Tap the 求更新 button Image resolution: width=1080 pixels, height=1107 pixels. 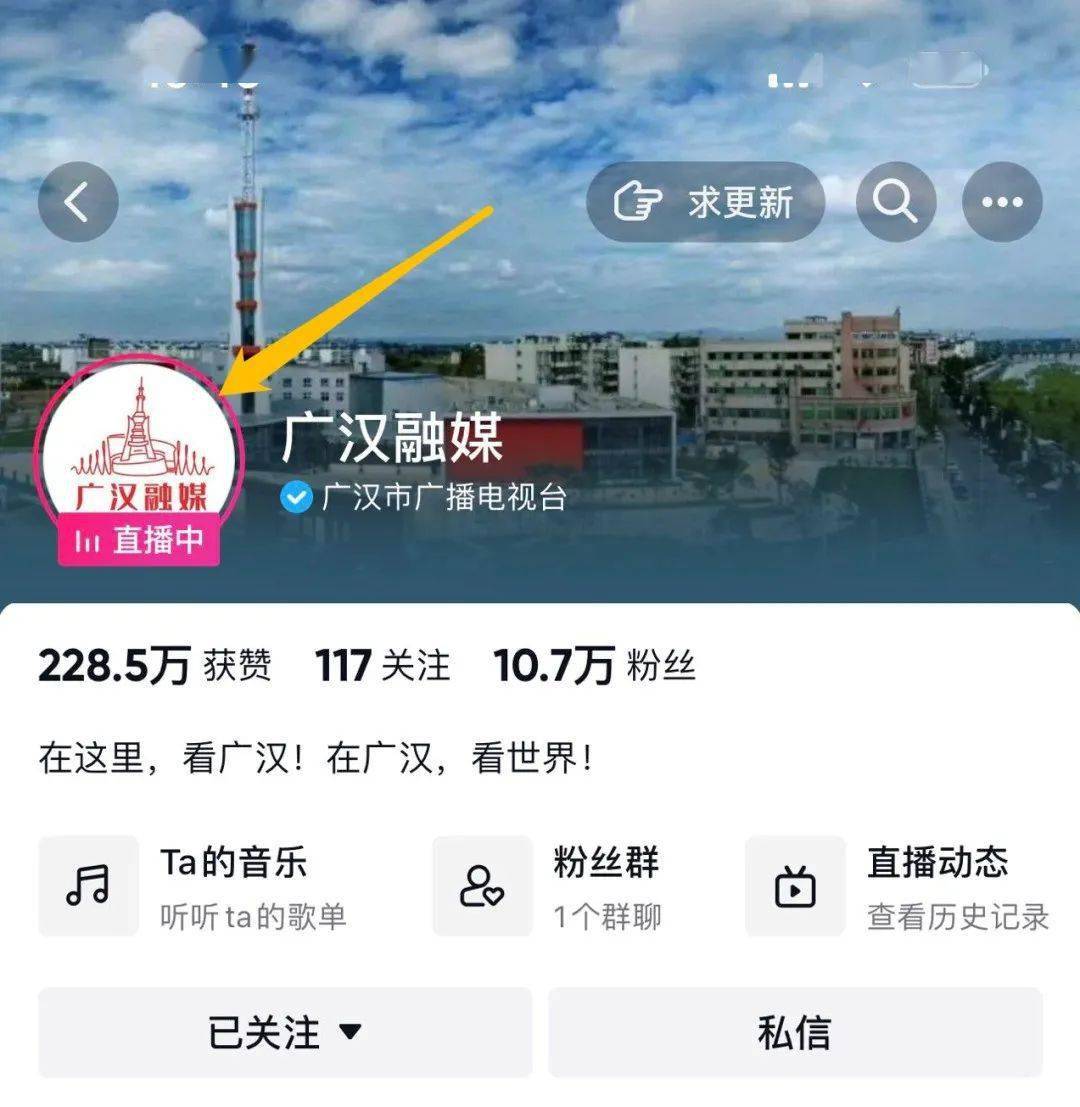tap(705, 203)
